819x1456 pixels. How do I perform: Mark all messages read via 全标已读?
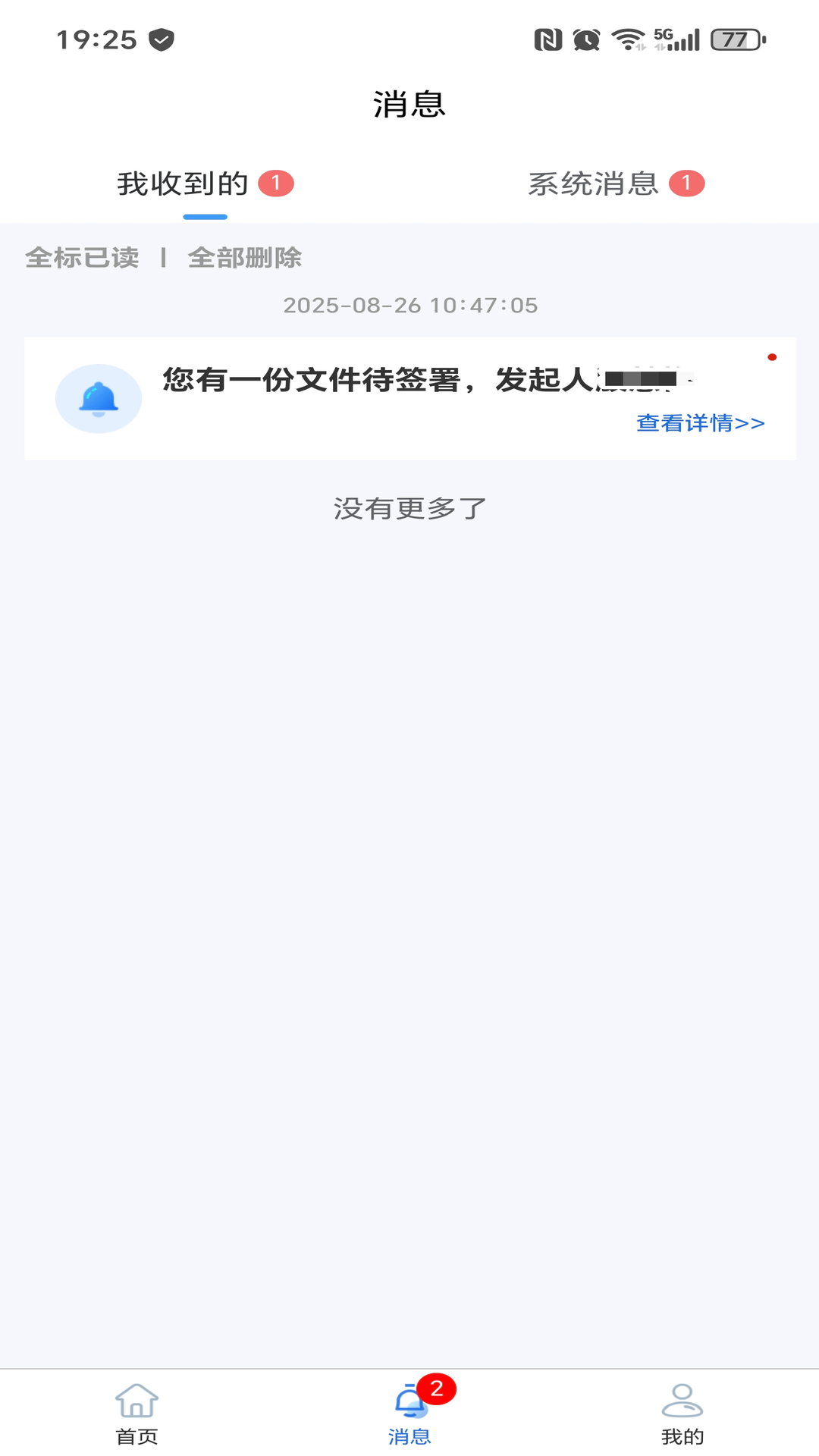tap(82, 258)
